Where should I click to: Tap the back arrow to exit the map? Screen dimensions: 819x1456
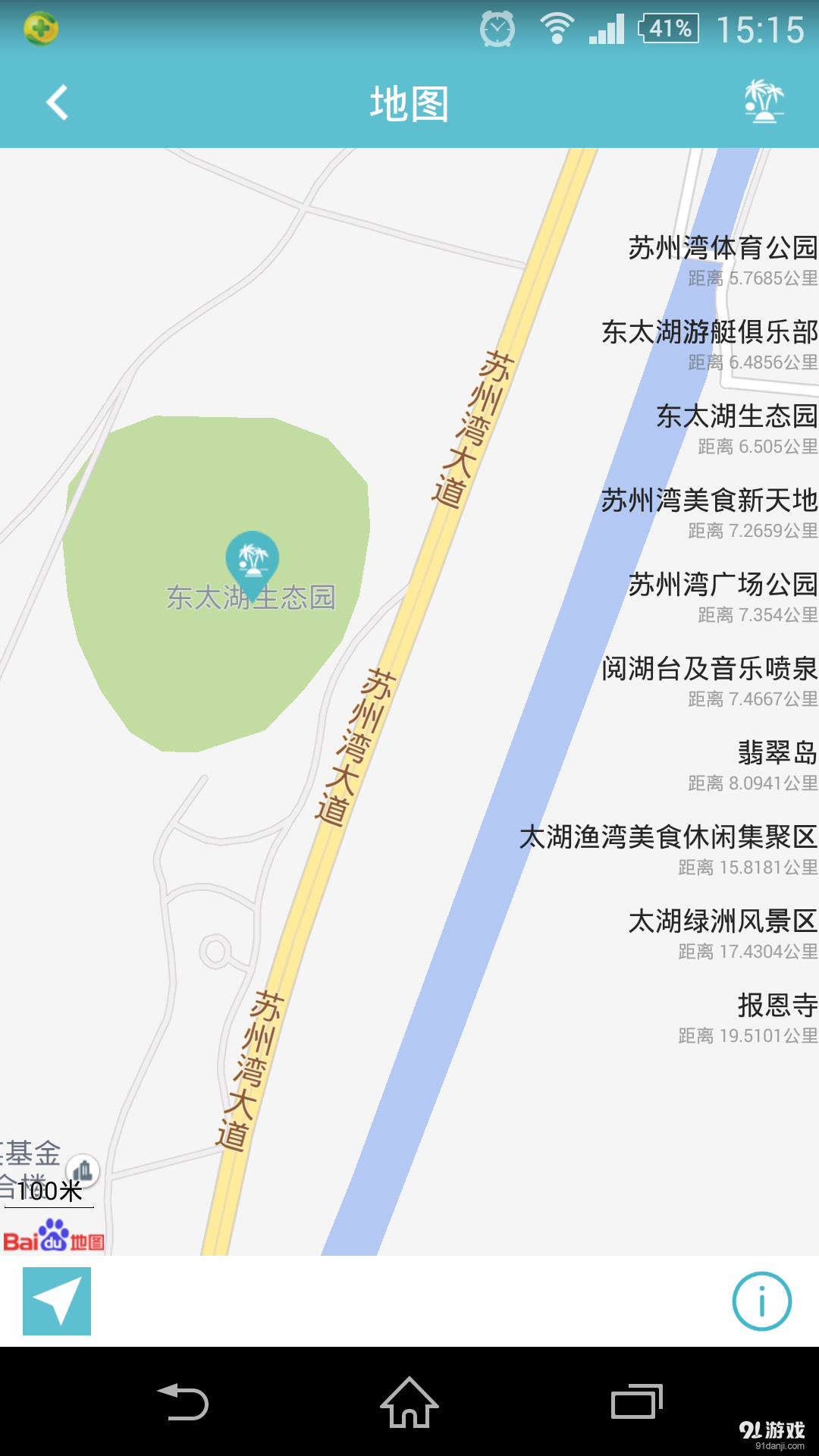point(55,102)
